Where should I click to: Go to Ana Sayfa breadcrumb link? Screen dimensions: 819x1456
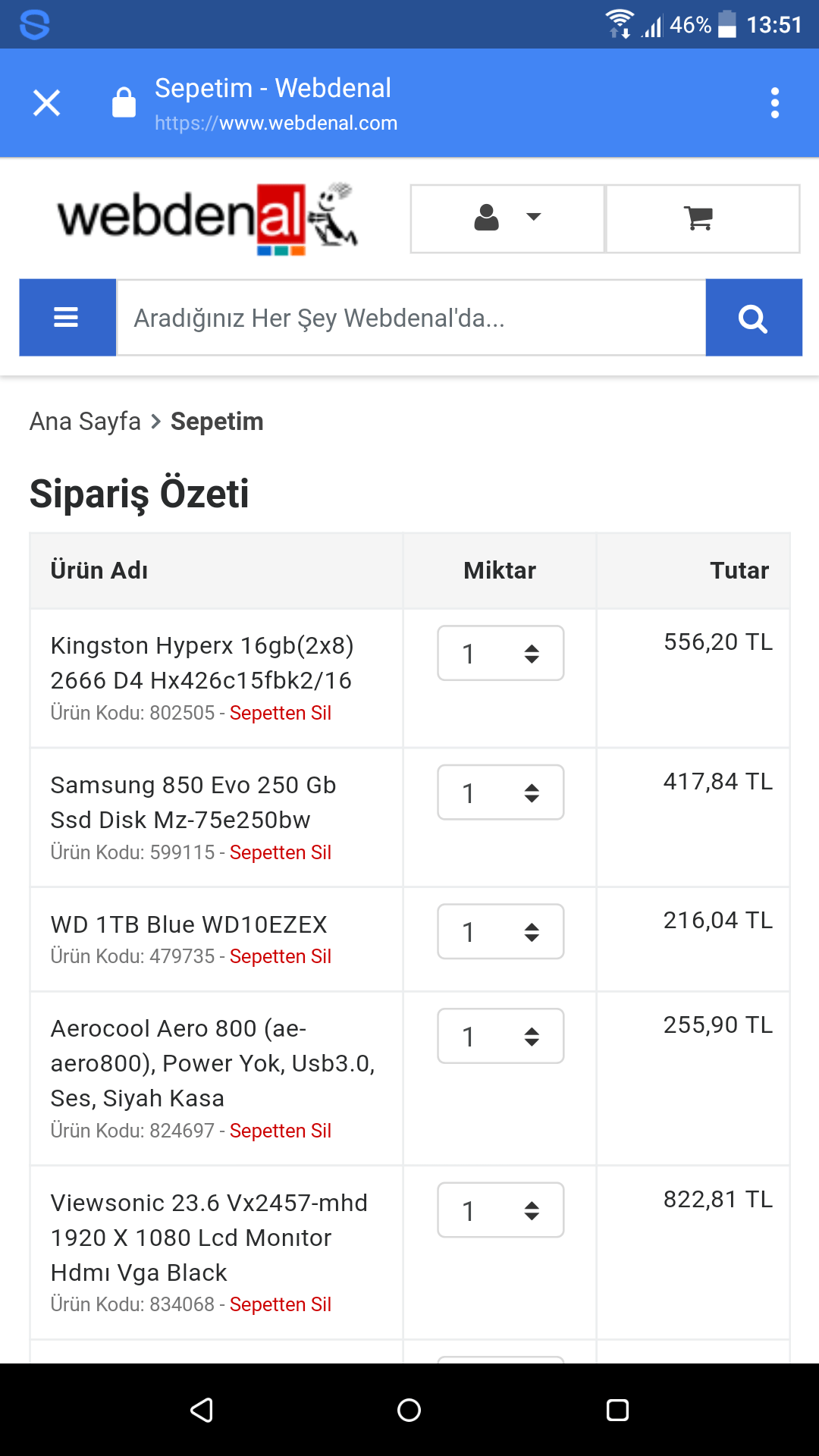85,422
